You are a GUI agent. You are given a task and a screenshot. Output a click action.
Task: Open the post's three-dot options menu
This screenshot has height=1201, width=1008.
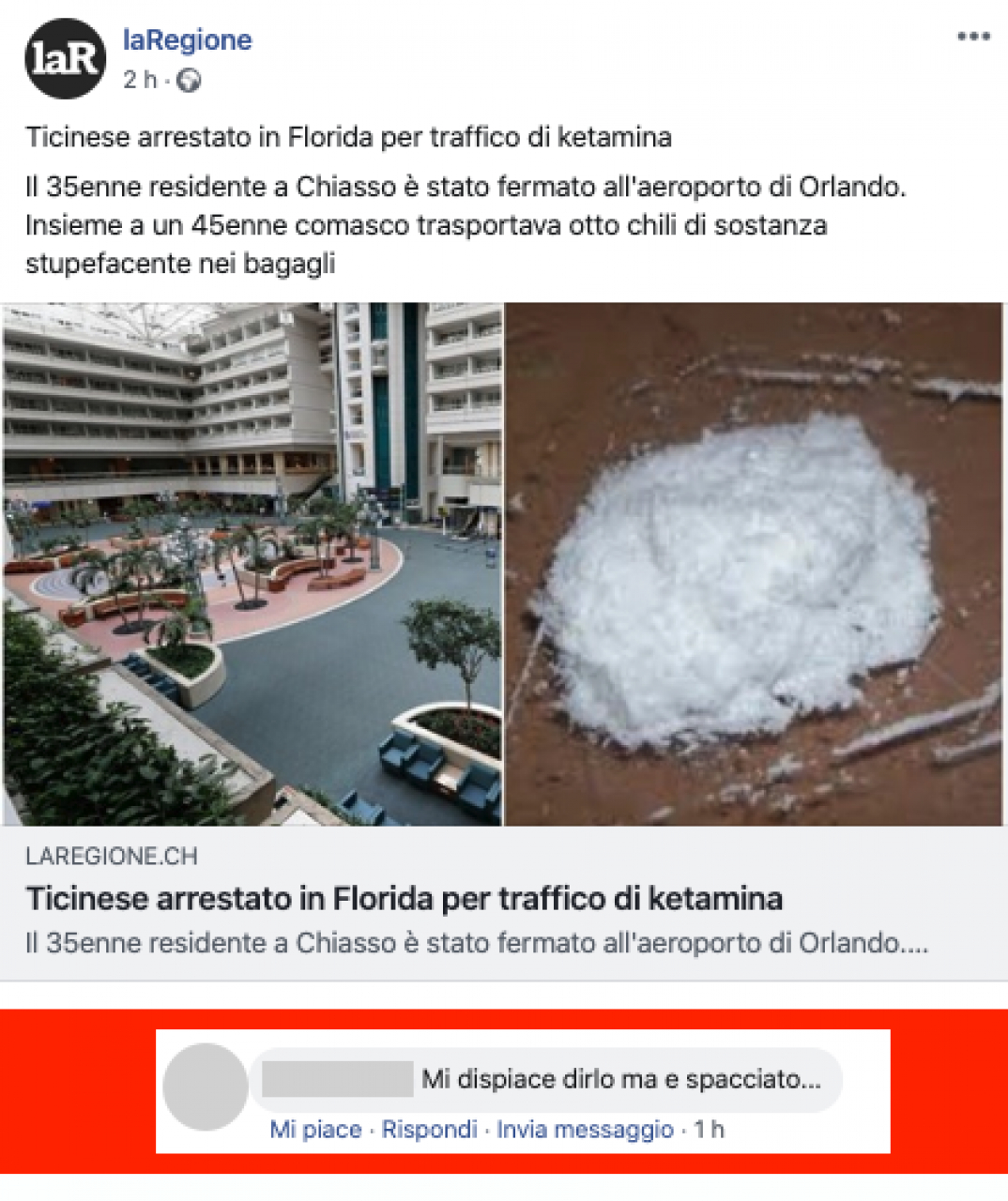click(x=973, y=38)
